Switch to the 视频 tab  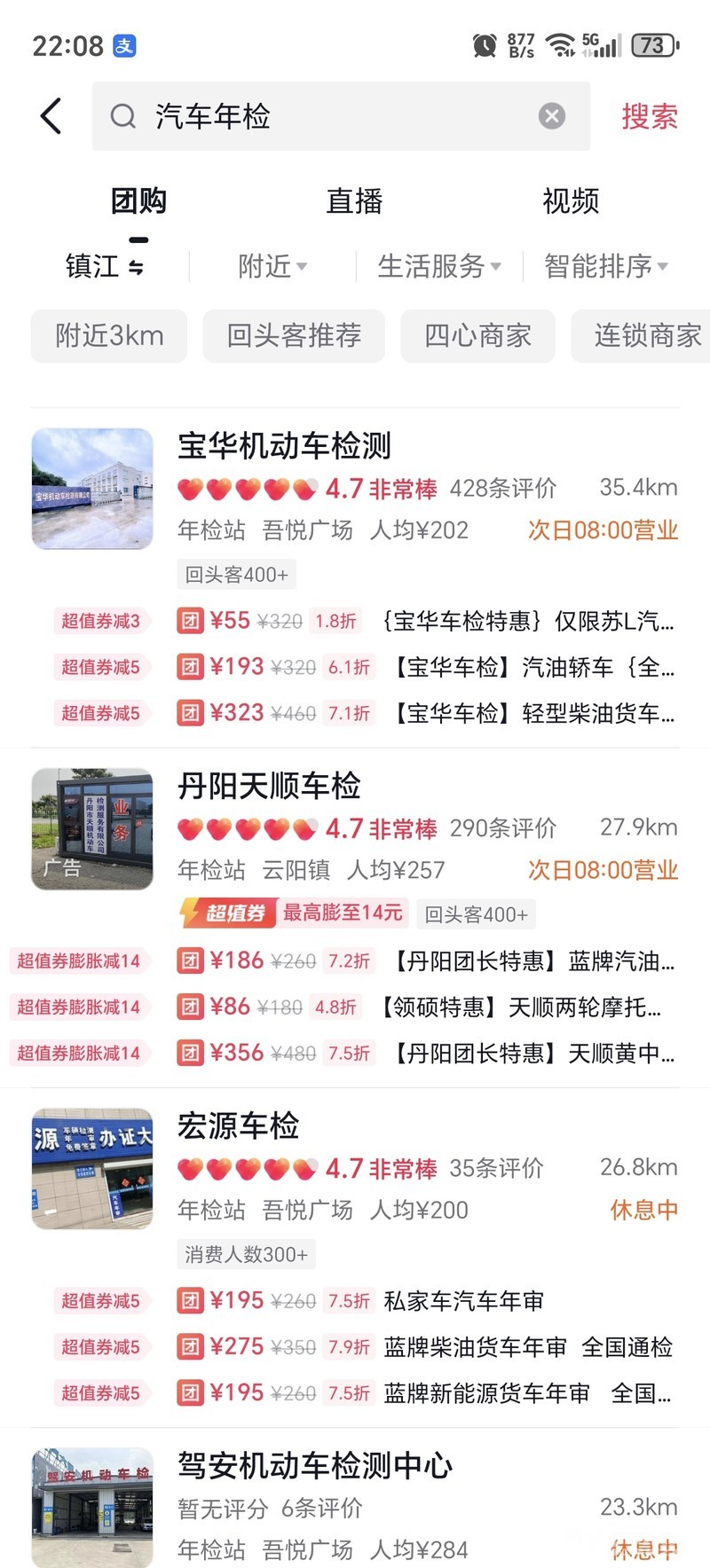point(571,201)
